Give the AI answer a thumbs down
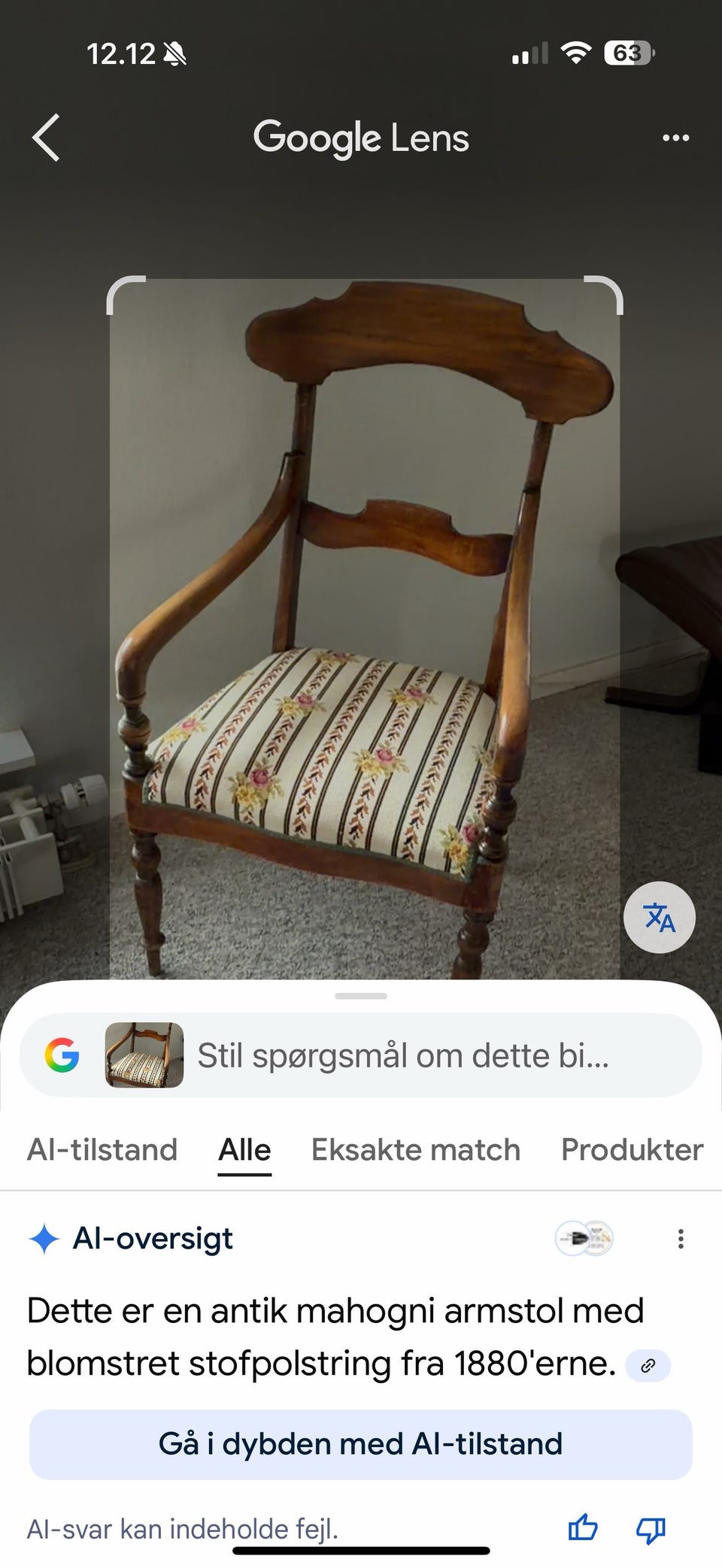Image resolution: width=722 pixels, height=1568 pixels. [x=650, y=1528]
